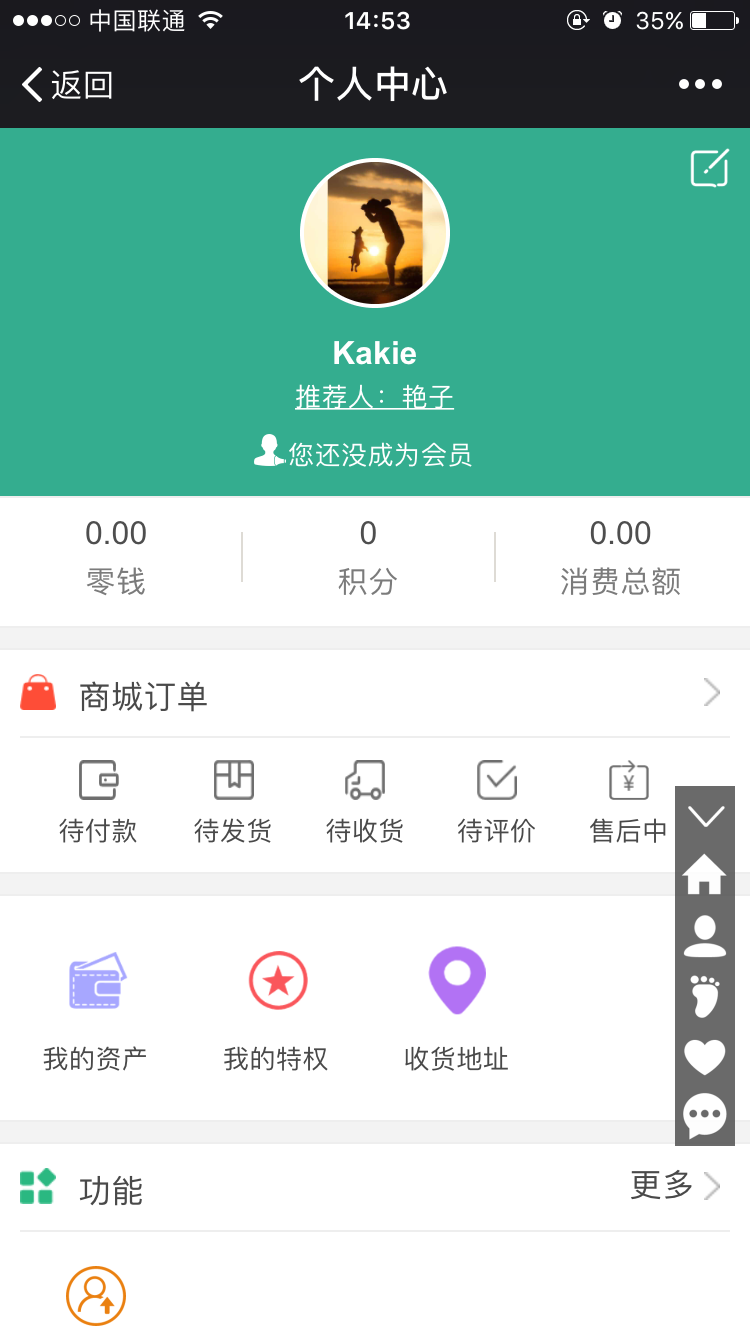Open the chat bubble icon in sidebar

coord(705,1114)
